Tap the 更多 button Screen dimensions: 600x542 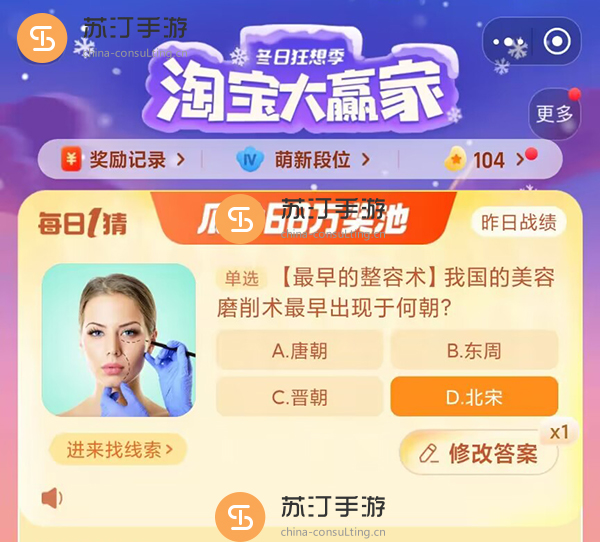pyautogui.click(x=554, y=114)
